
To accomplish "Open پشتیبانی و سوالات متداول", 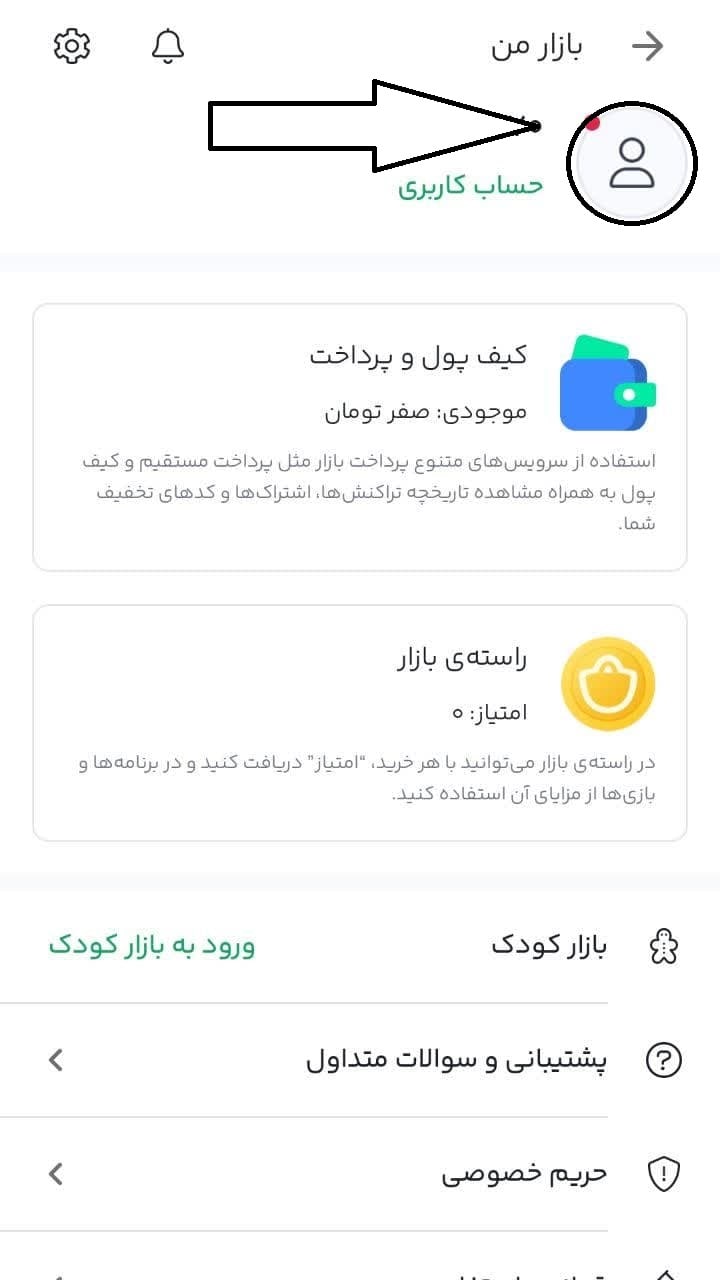I will tap(360, 1060).
